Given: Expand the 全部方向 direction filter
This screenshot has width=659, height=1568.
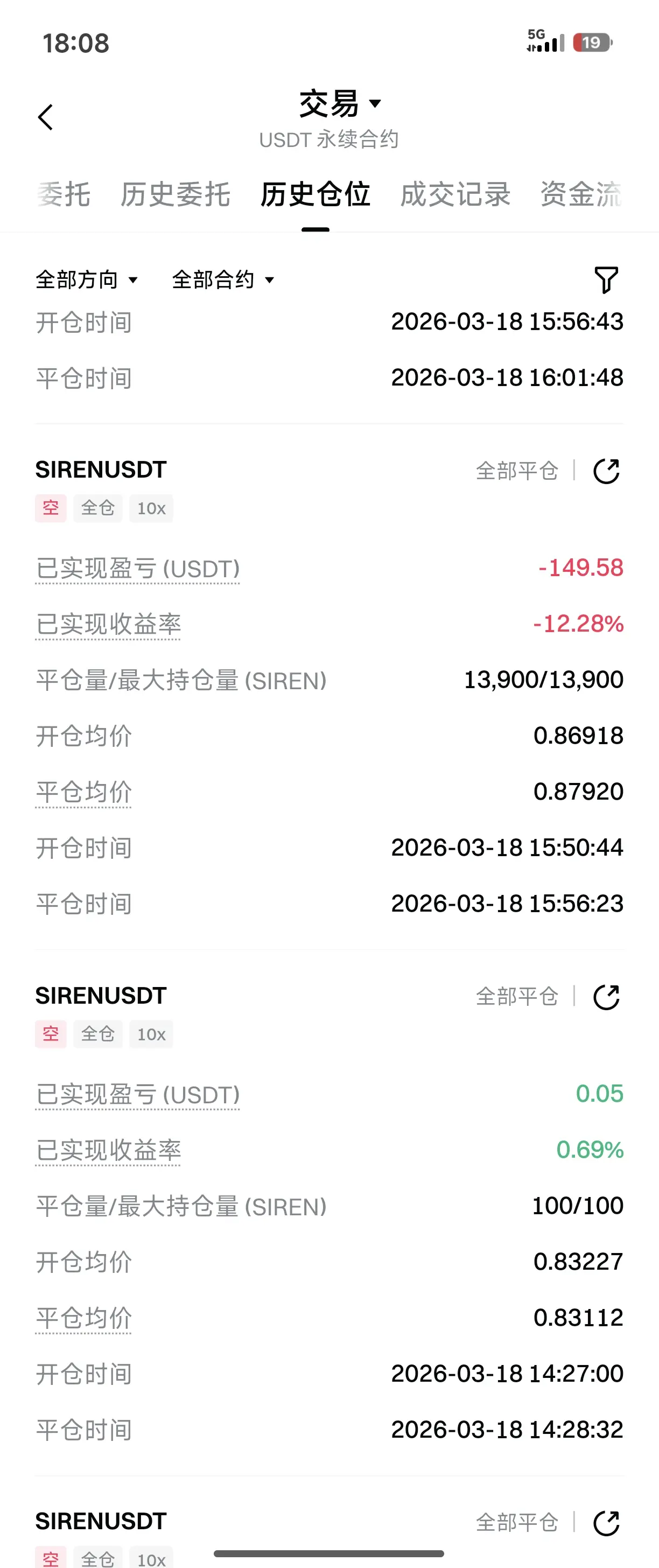Looking at the screenshot, I should pyautogui.click(x=87, y=280).
